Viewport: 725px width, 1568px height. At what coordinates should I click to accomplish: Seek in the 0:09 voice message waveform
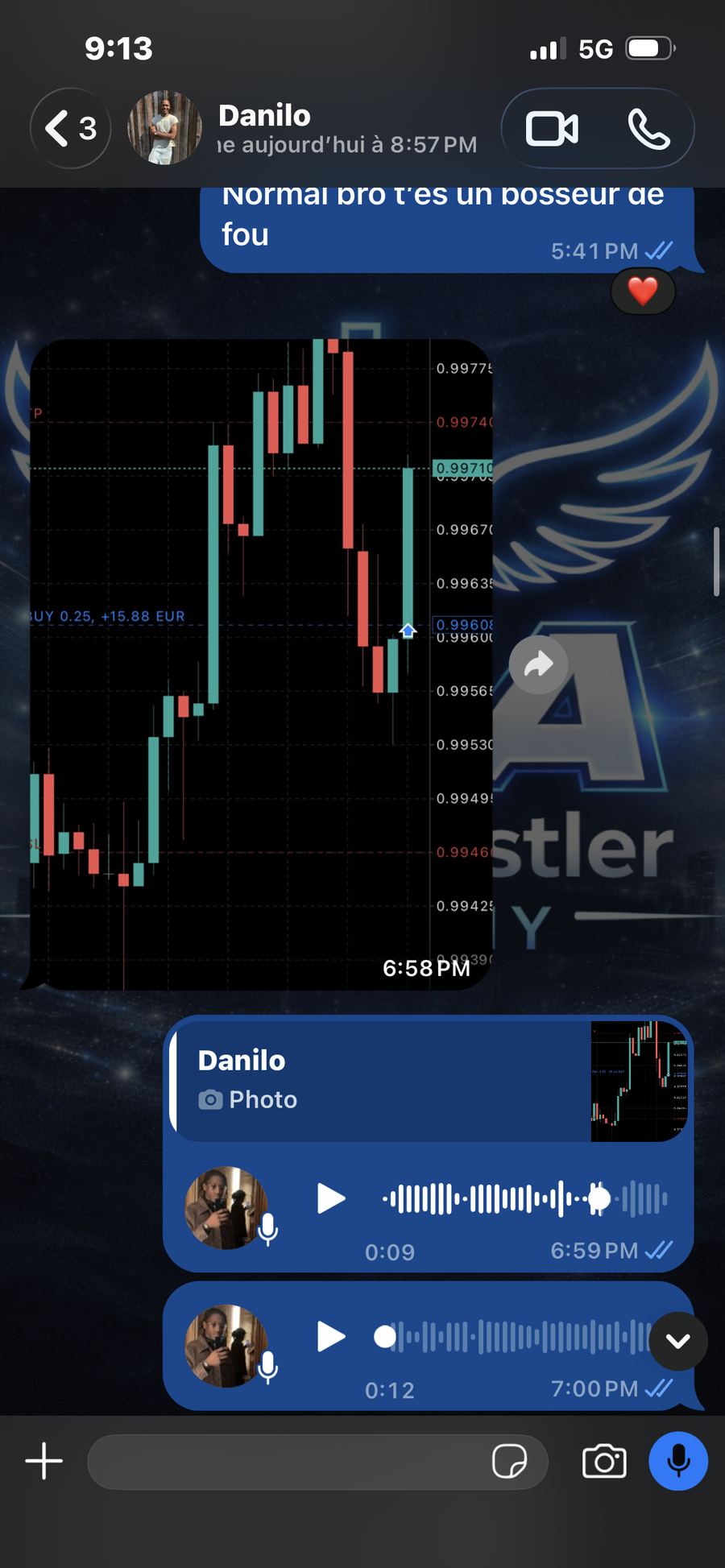524,1198
